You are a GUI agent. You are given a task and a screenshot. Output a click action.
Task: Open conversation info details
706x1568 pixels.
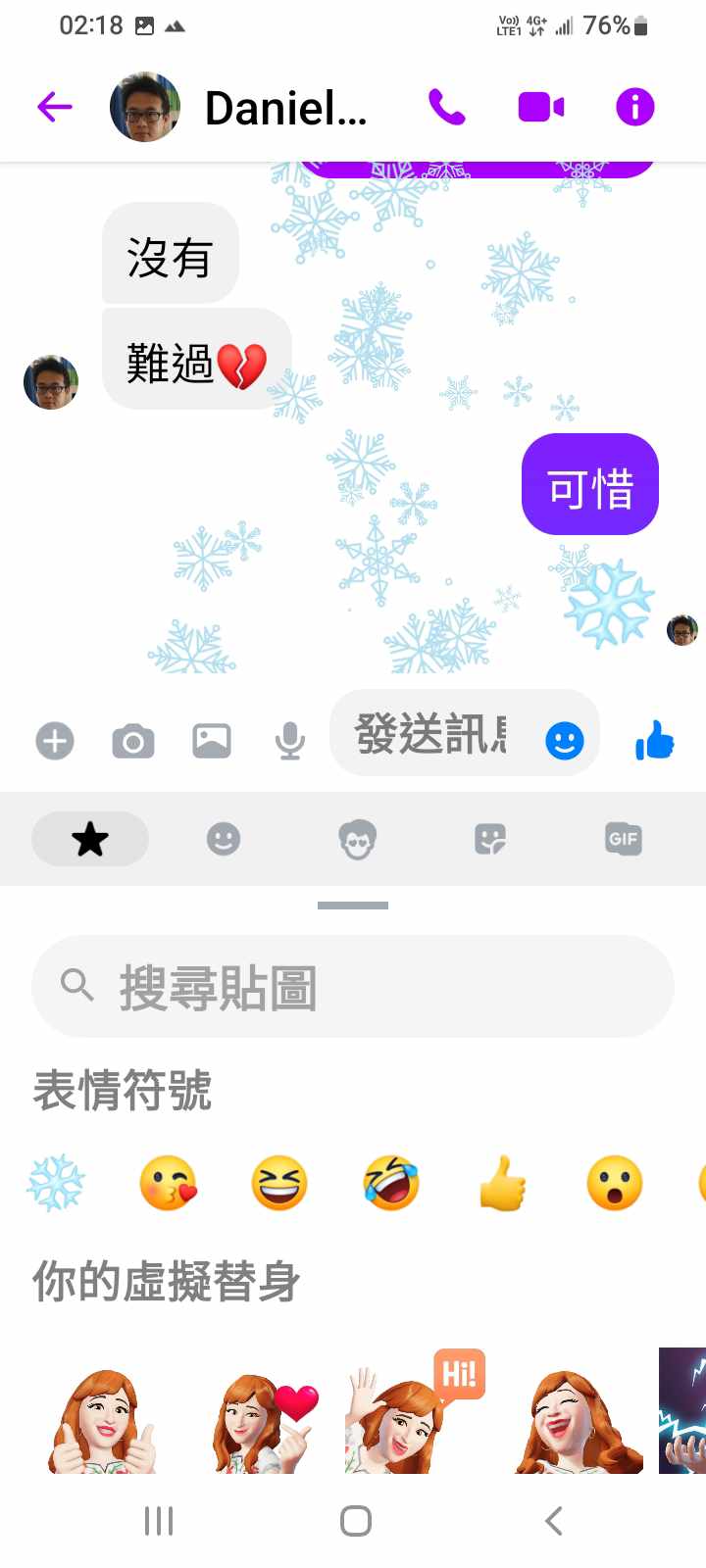pyautogui.click(x=634, y=107)
